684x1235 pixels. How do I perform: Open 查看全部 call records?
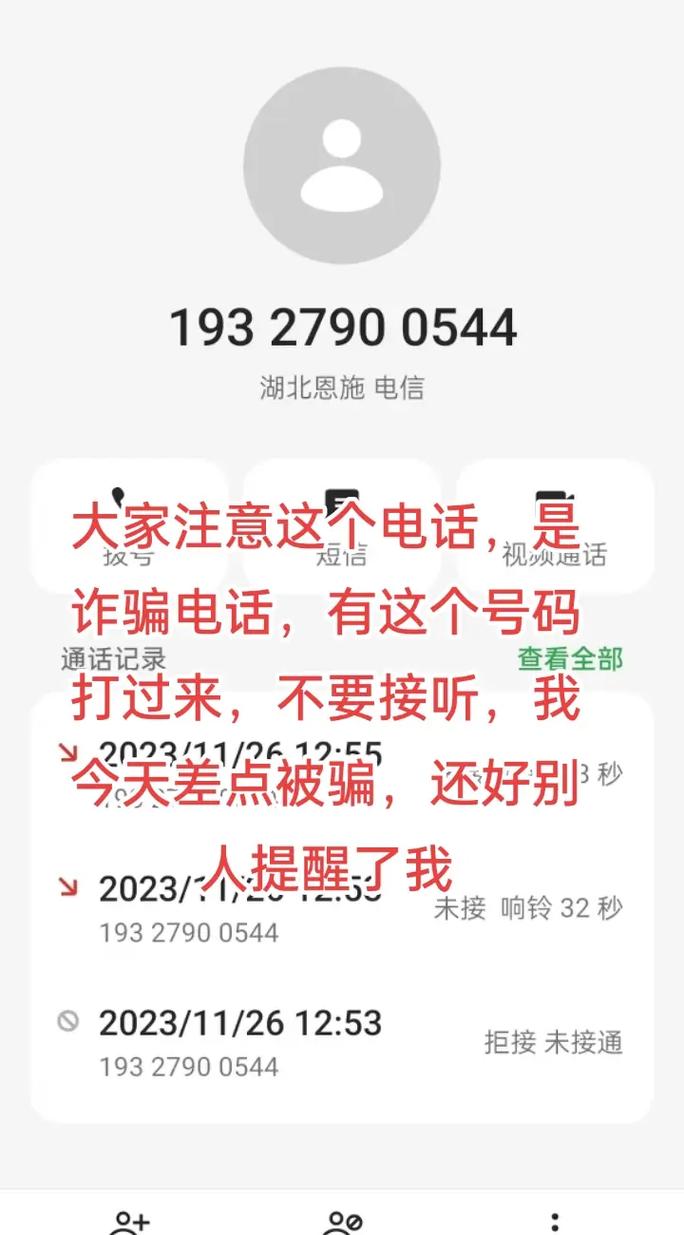pyautogui.click(x=570, y=659)
